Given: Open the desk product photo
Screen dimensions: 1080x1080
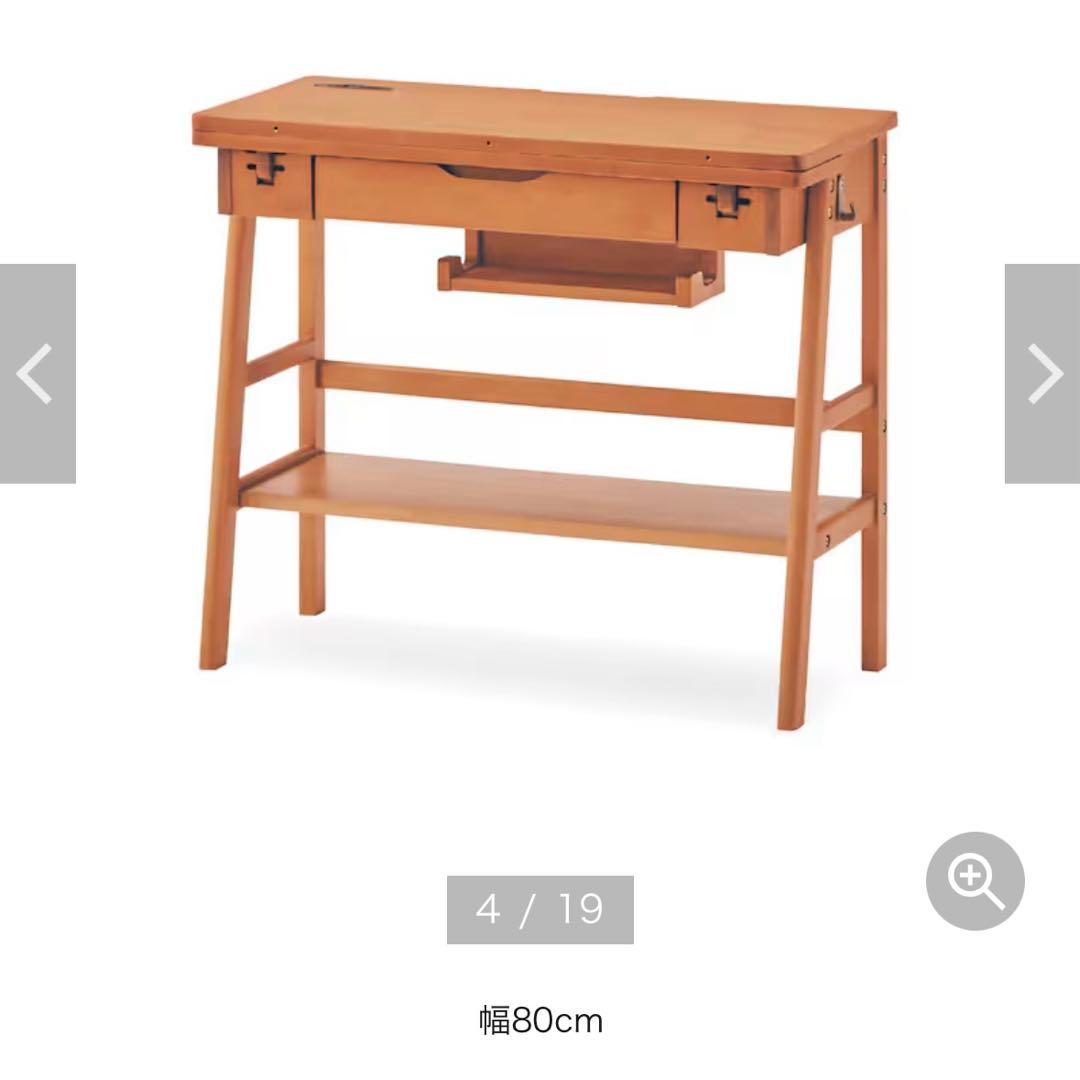Looking at the screenshot, I should [540, 400].
